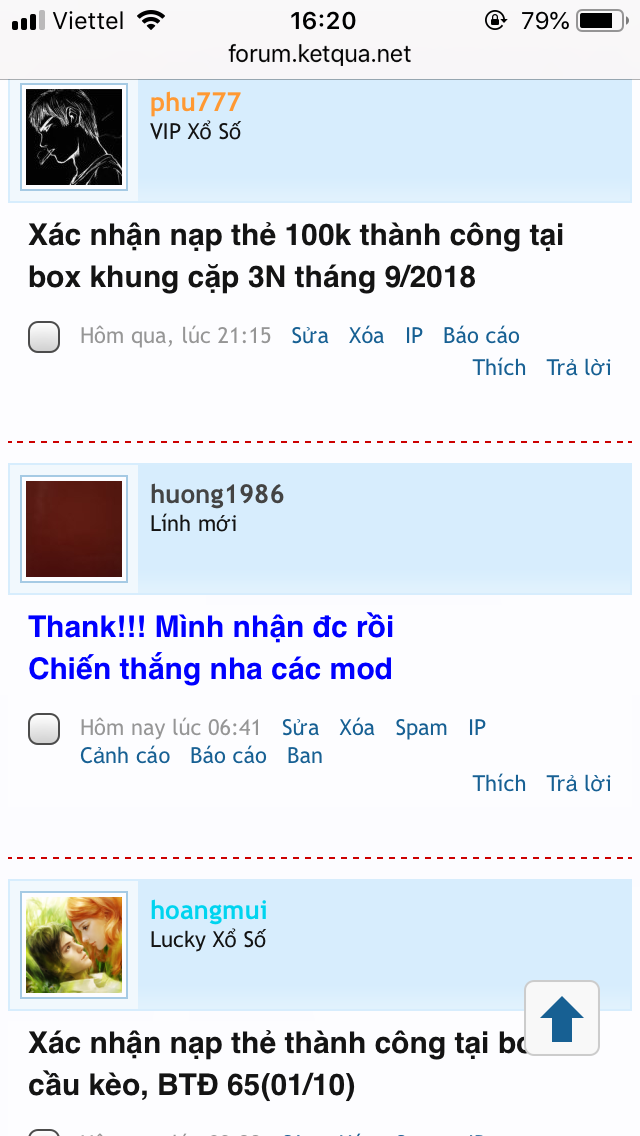The height and width of the screenshot is (1136, 640).
Task: Tap Trả lời on huong1986's post
Action: (578, 783)
